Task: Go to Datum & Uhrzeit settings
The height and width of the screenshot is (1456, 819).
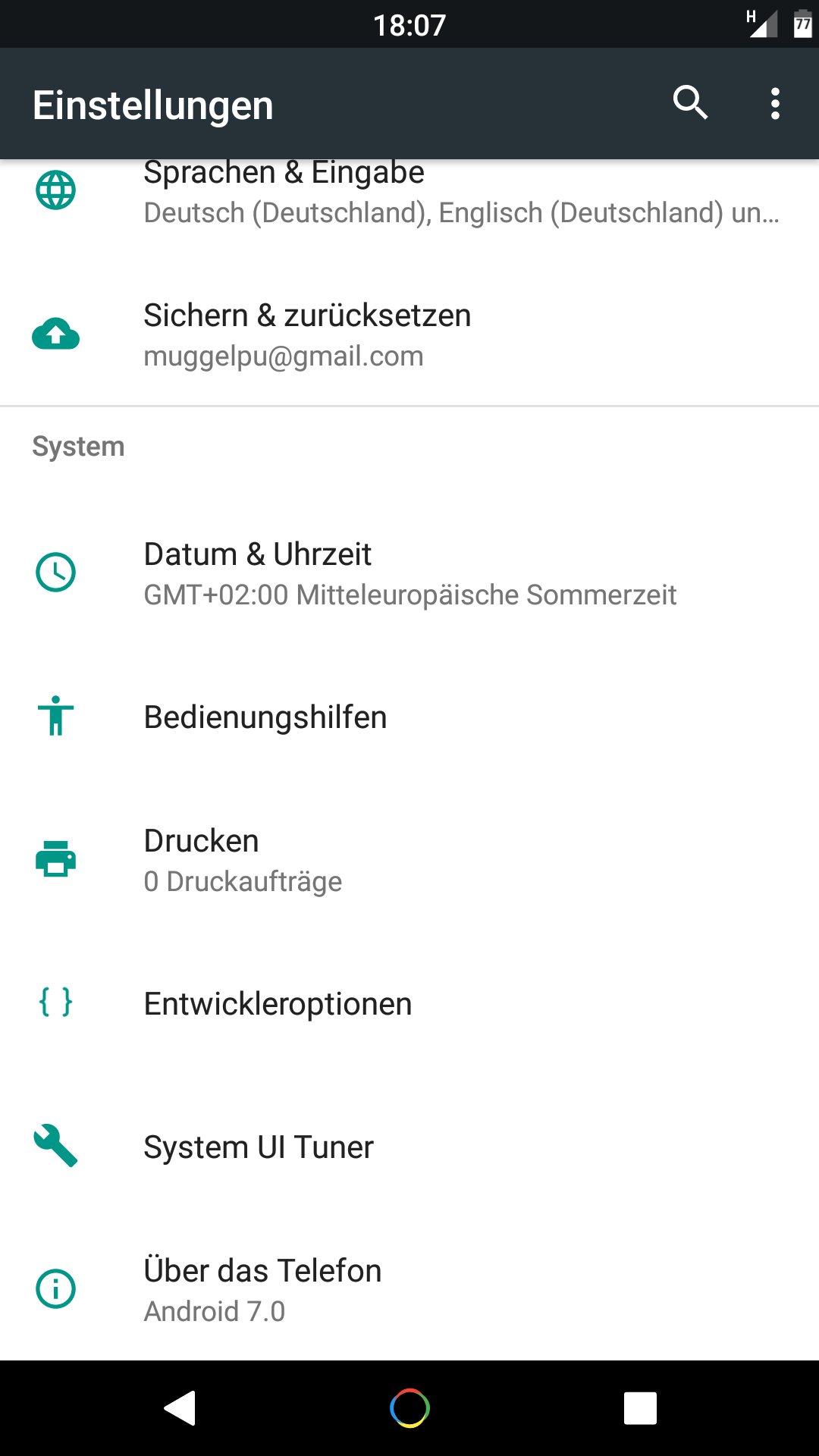Action: [x=409, y=573]
